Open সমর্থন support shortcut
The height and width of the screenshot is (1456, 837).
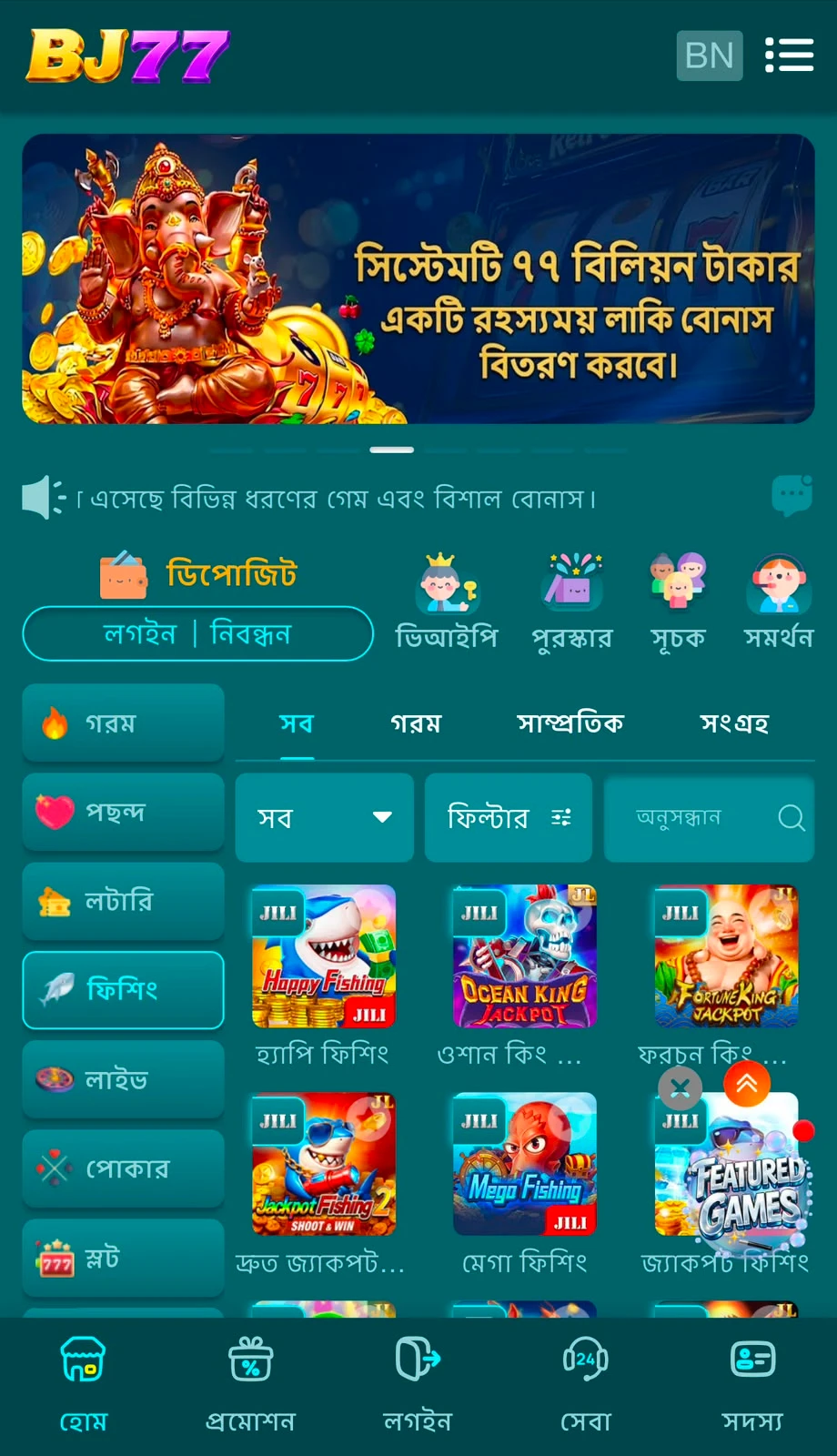(779, 602)
